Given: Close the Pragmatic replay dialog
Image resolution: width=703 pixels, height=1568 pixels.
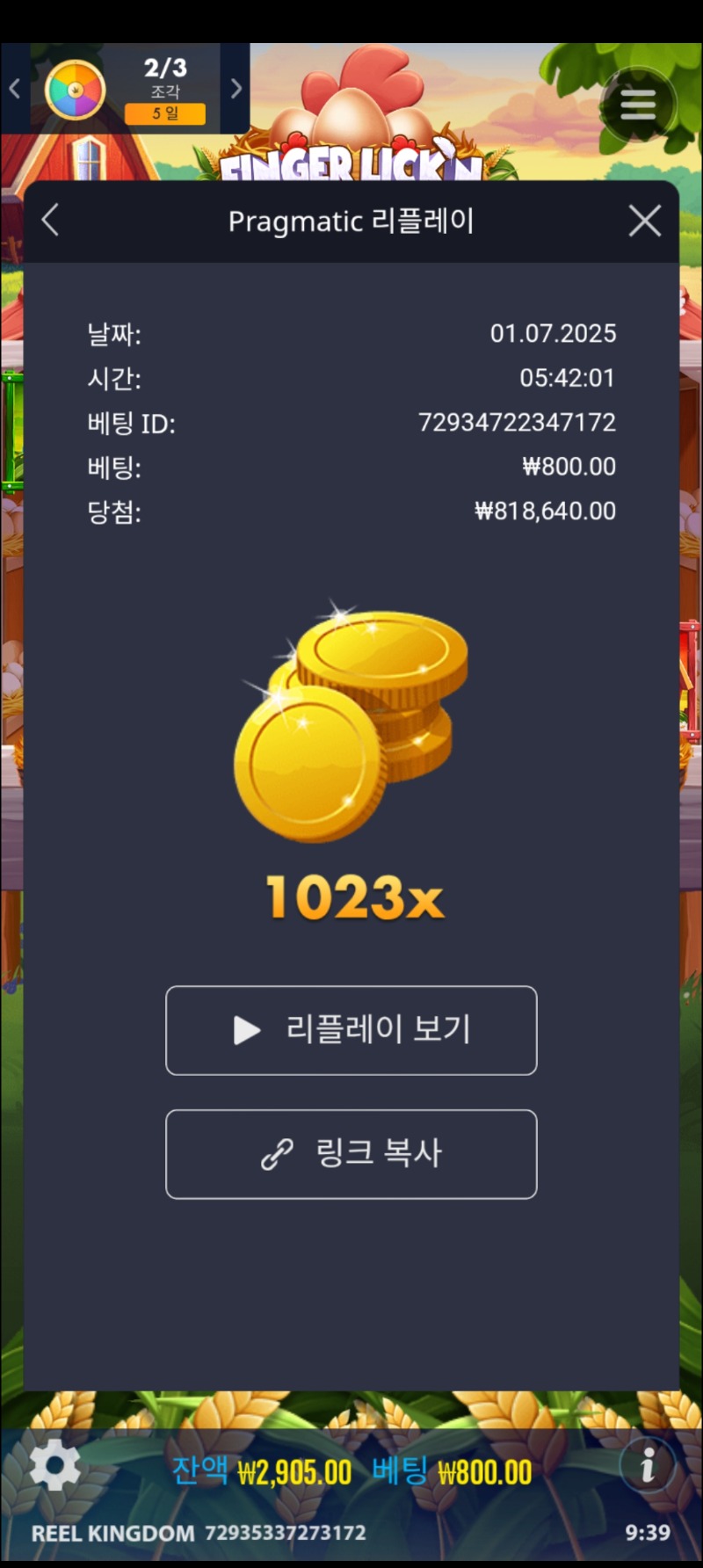Looking at the screenshot, I should click(644, 221).
